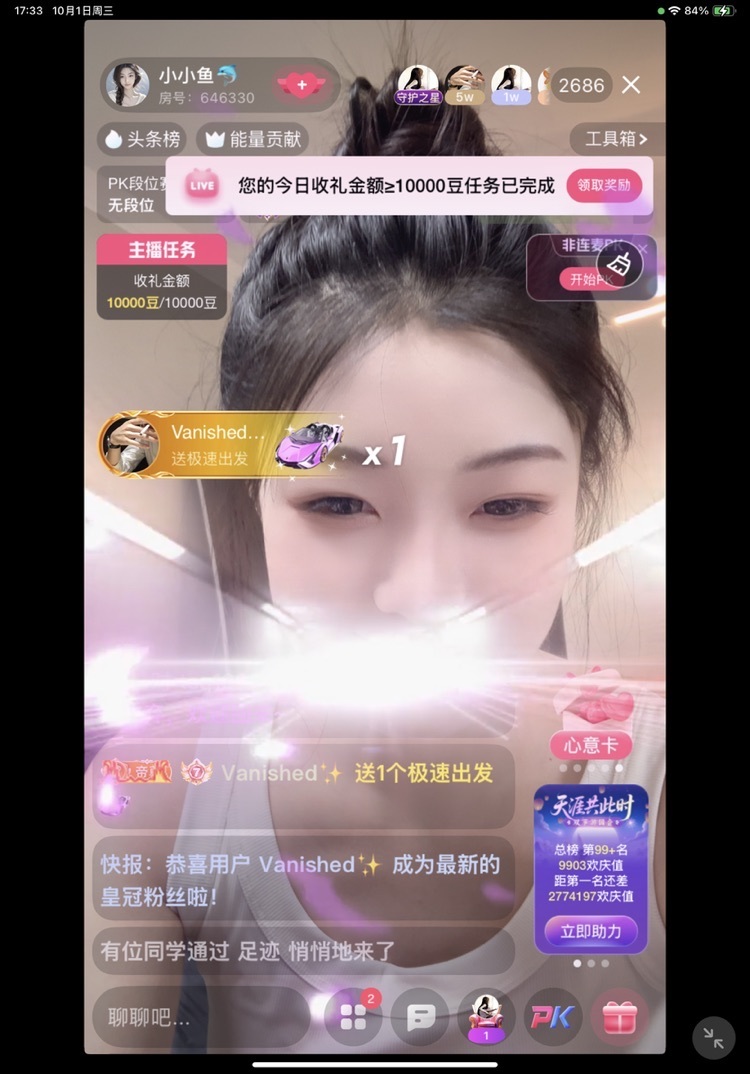Close the live stream room
The image size is (750, 1074).
coord(631,85)
